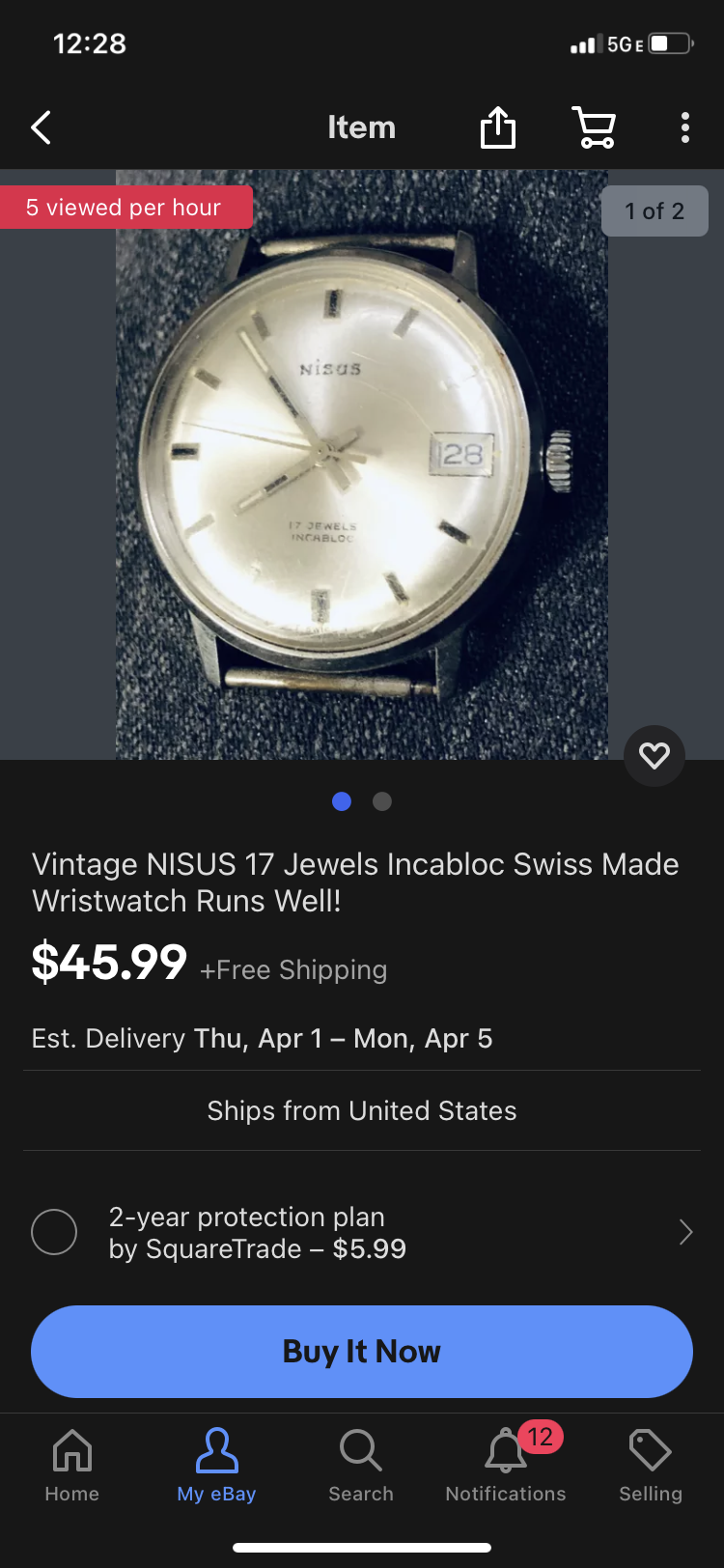Switch to the Selling tab
This screenshot has width=724, height=1568.
point(651,1466)
